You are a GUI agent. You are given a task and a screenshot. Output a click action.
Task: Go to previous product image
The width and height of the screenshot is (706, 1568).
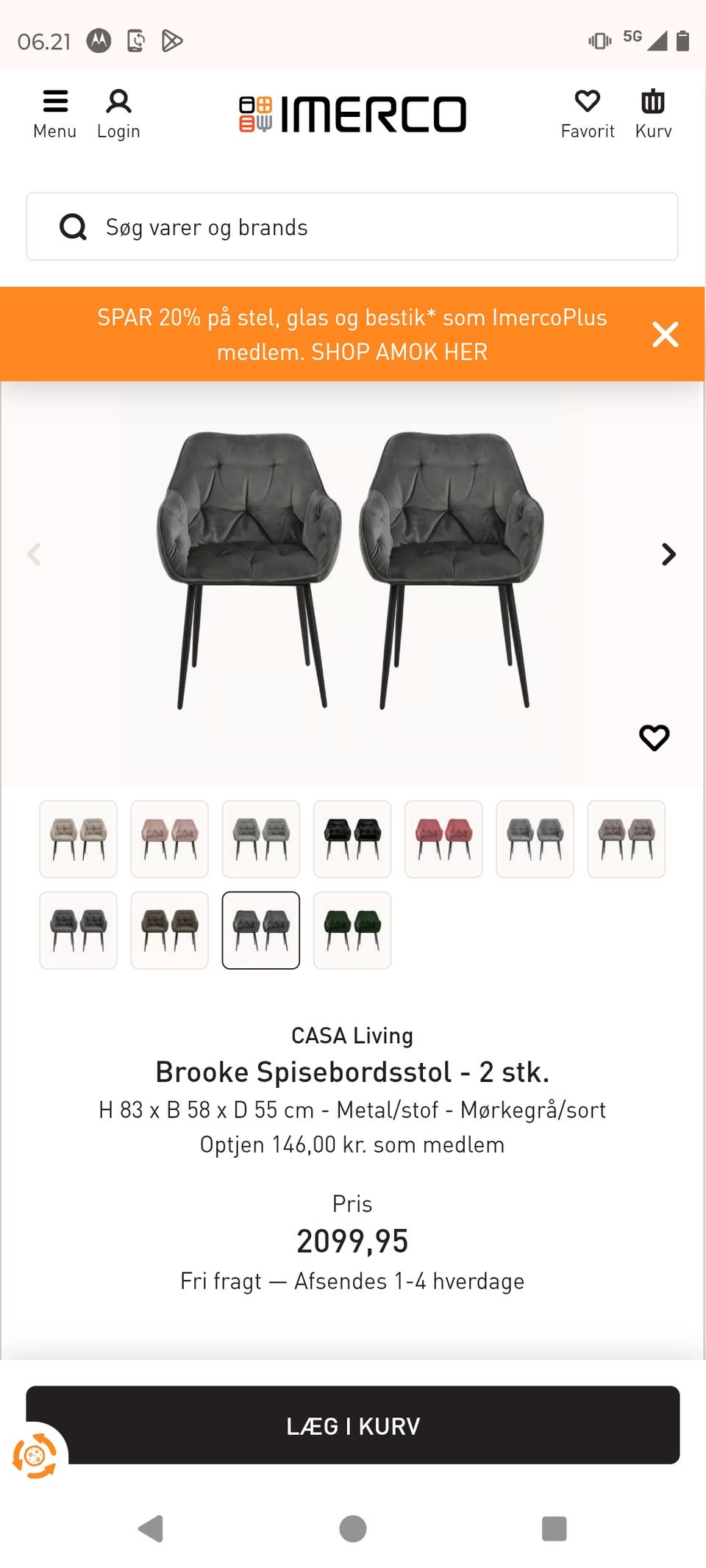(x=35, y=554)
